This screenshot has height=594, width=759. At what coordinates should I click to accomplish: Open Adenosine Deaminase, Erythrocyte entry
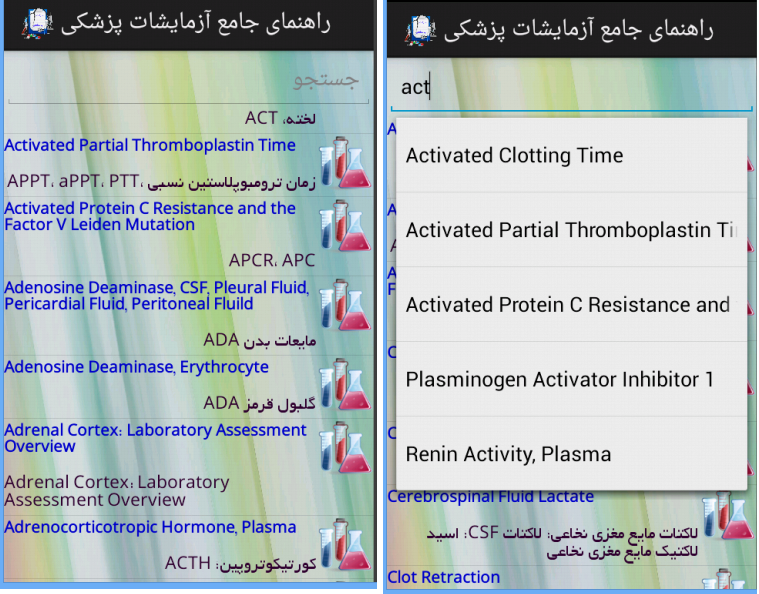click(188, 387)
